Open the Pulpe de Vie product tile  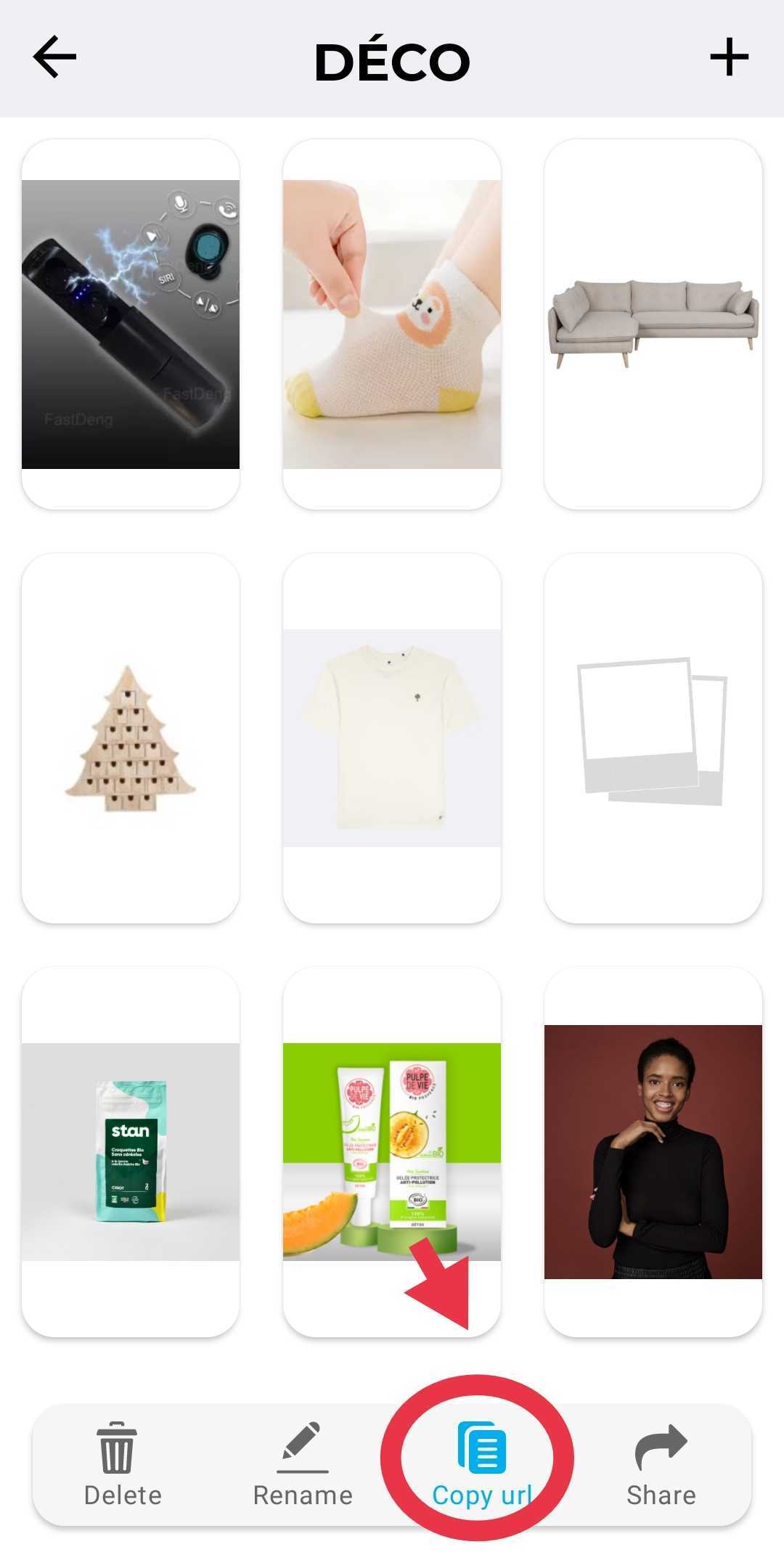click(392, 1151)
